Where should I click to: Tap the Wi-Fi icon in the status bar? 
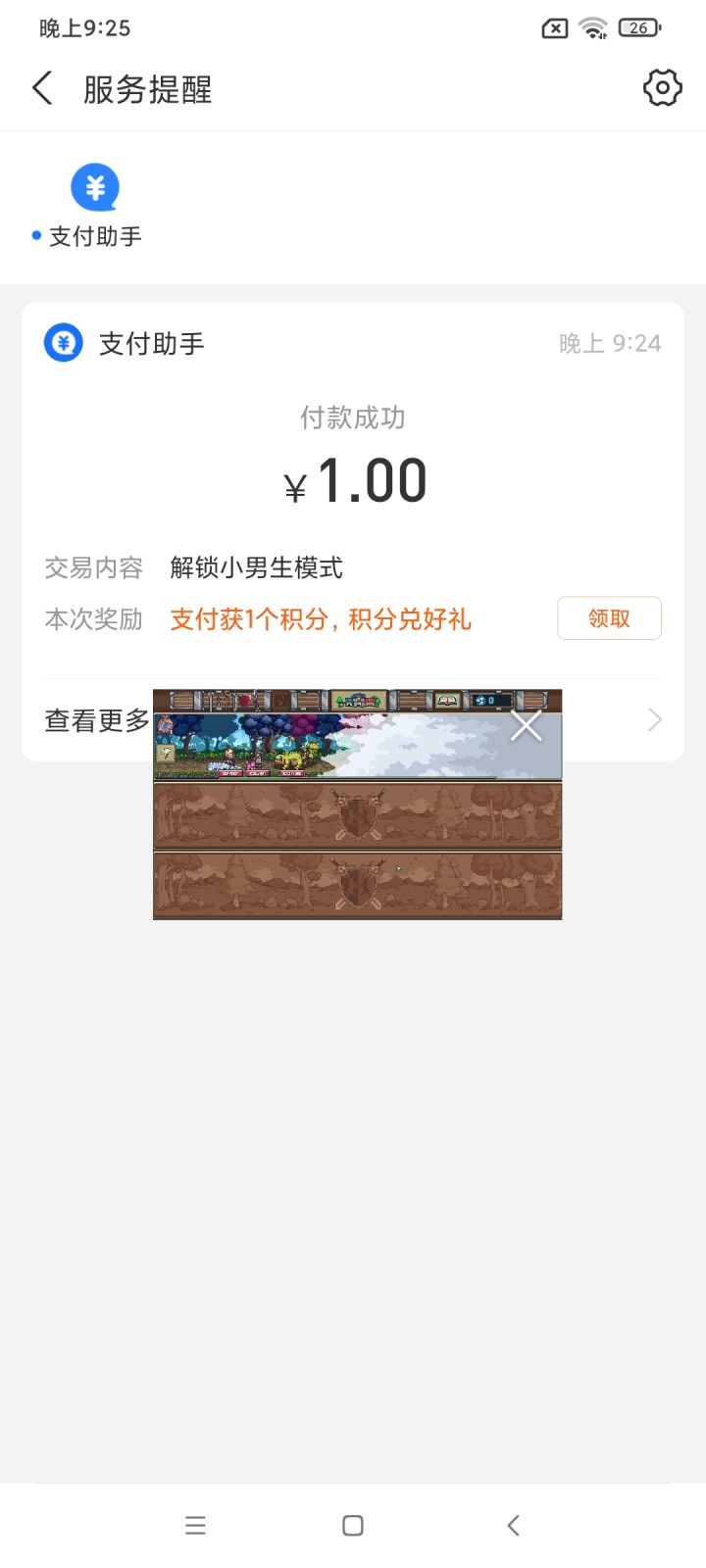[596, 27]
